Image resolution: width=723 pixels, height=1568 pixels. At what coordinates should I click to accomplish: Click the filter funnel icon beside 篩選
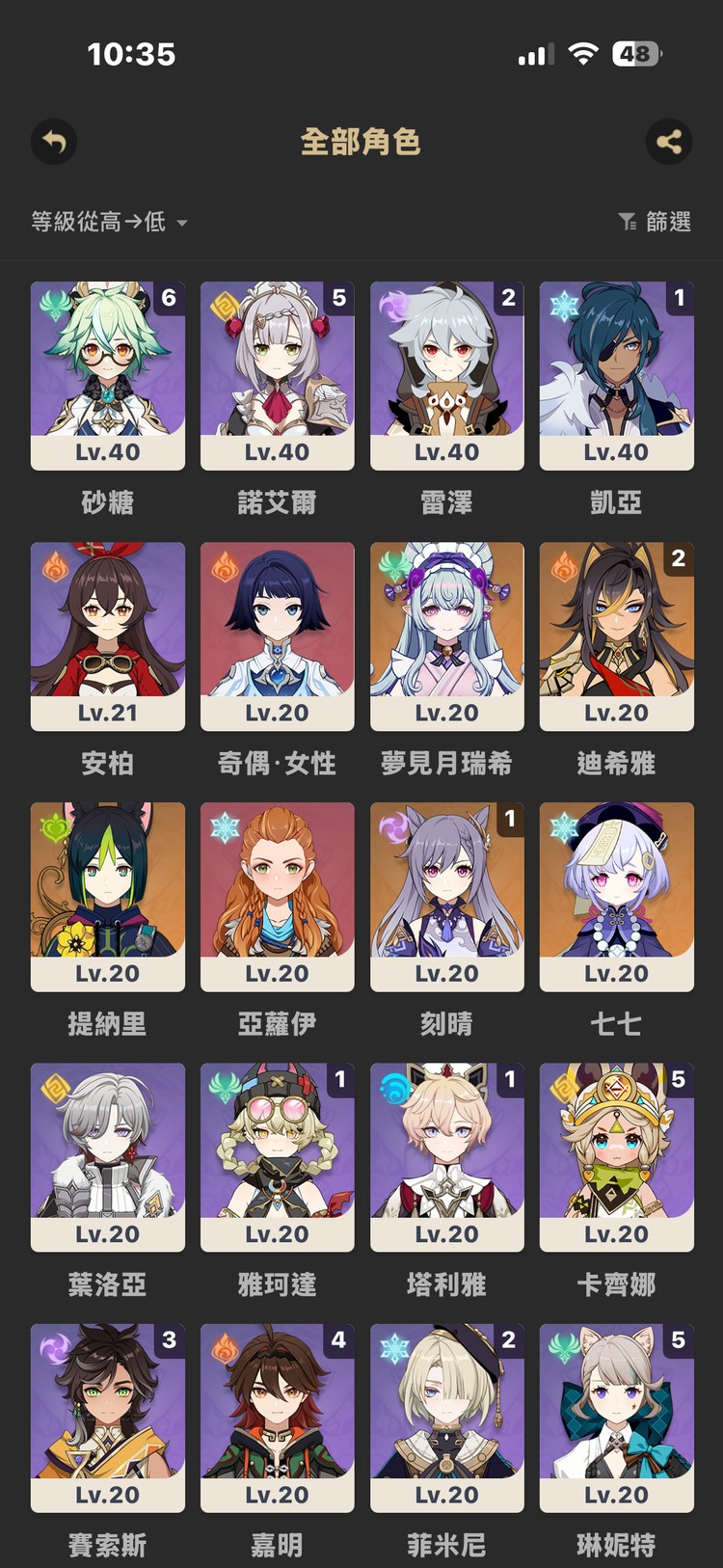point(628,222)
